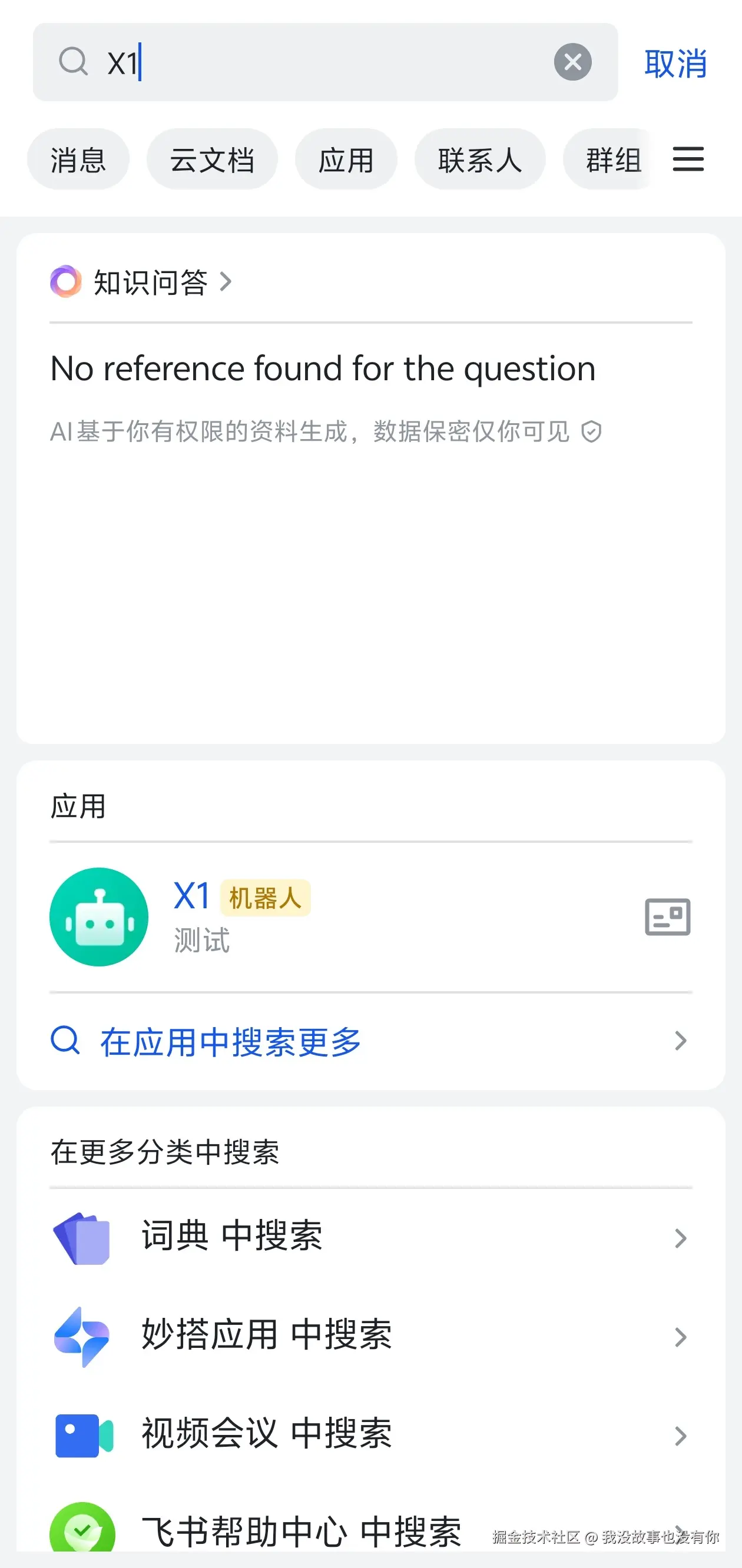Viewport: 742px width, 1568px height.
Task: Click the 知识问答 AI assistant icon
Action: tap(65, 281)
